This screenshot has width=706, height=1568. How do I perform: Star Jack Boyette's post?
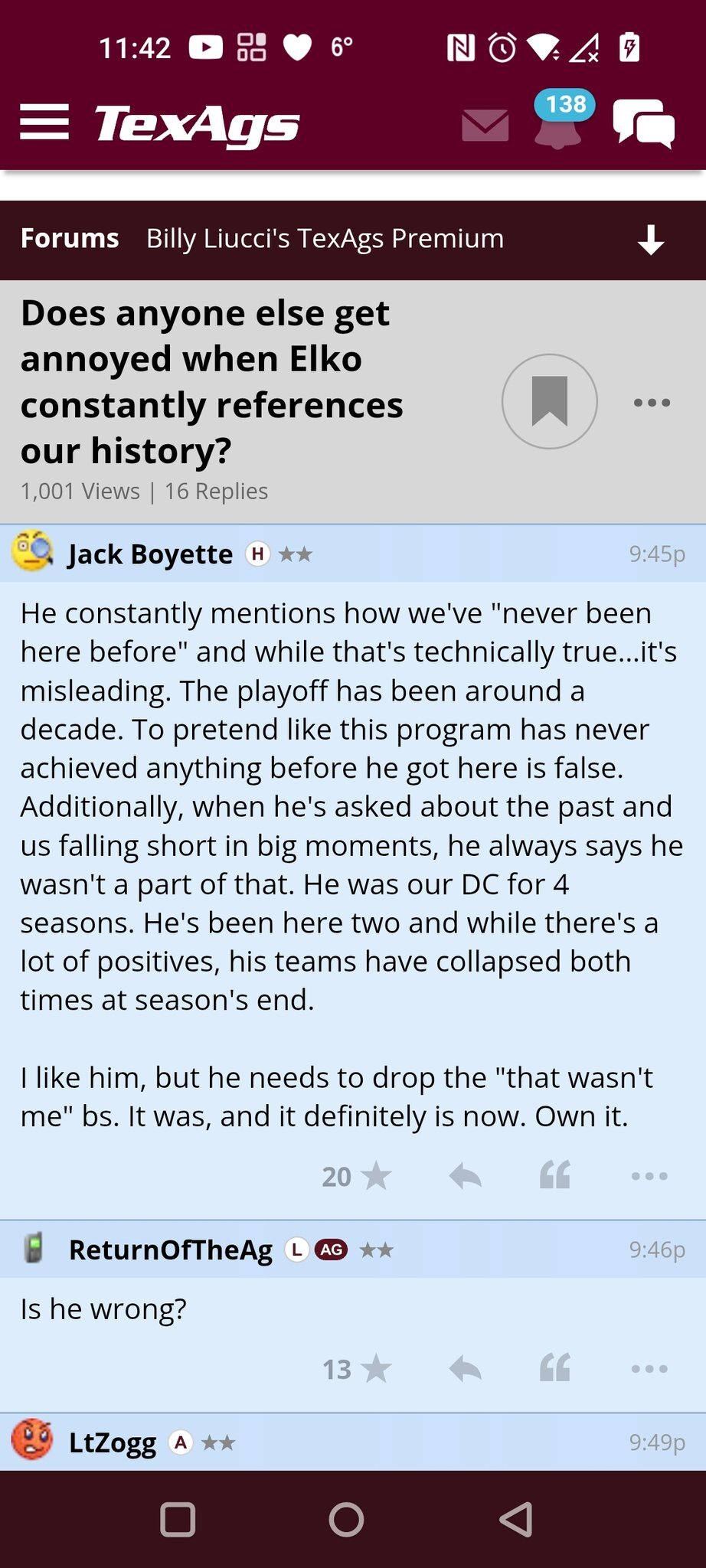375,1176
